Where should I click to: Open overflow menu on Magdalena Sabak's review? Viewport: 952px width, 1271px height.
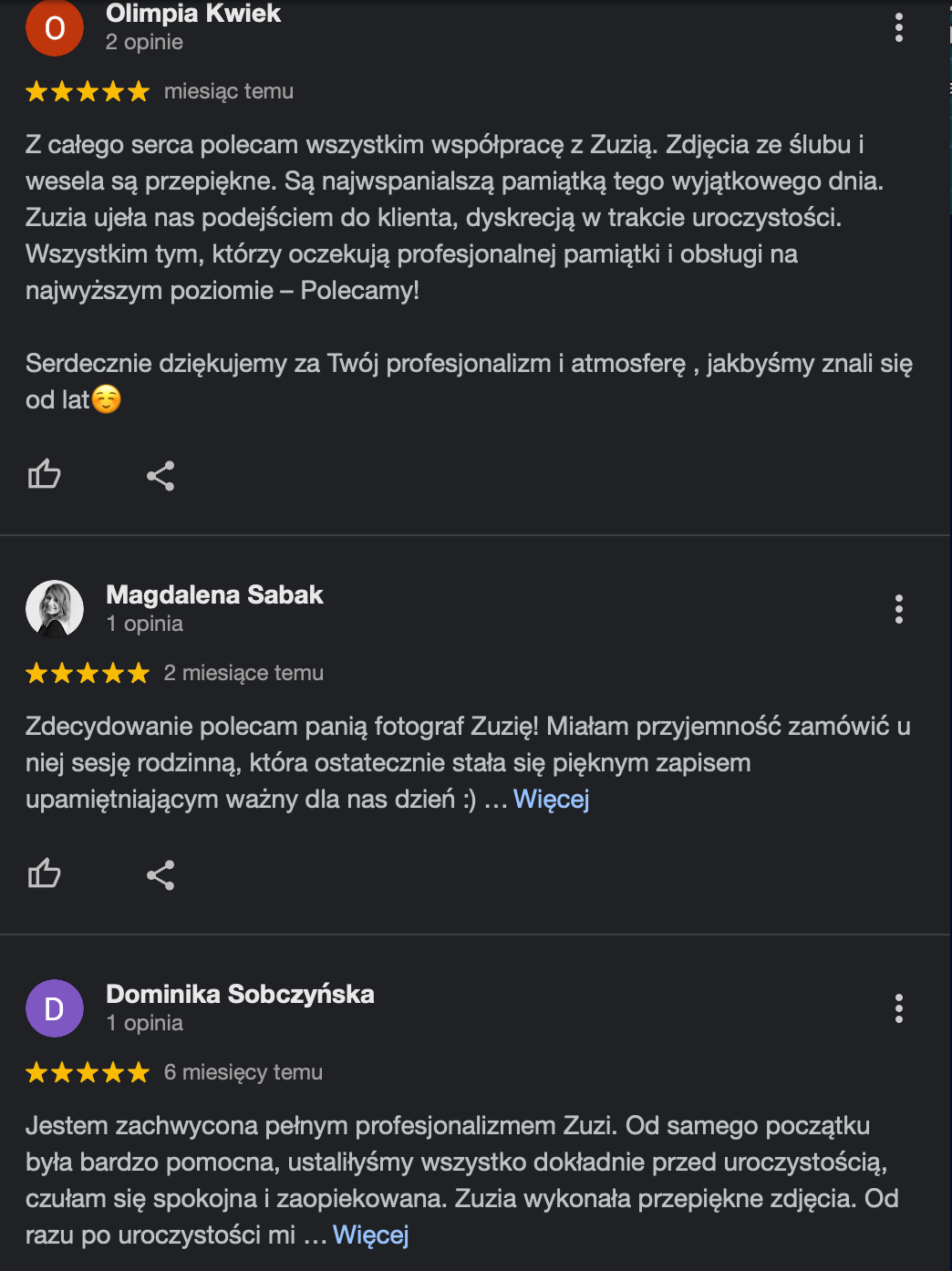coord(899,609)
